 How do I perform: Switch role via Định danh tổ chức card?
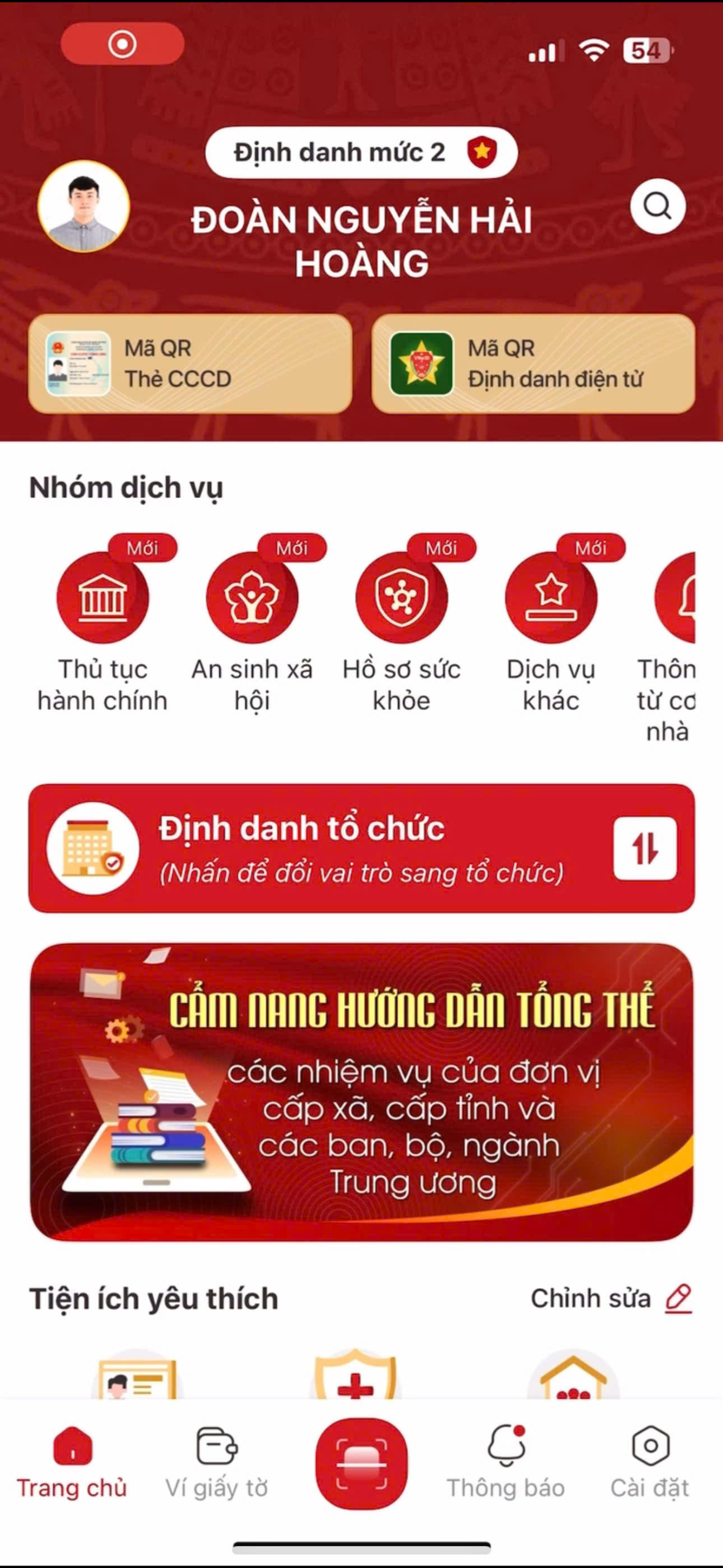click(361, 848)
